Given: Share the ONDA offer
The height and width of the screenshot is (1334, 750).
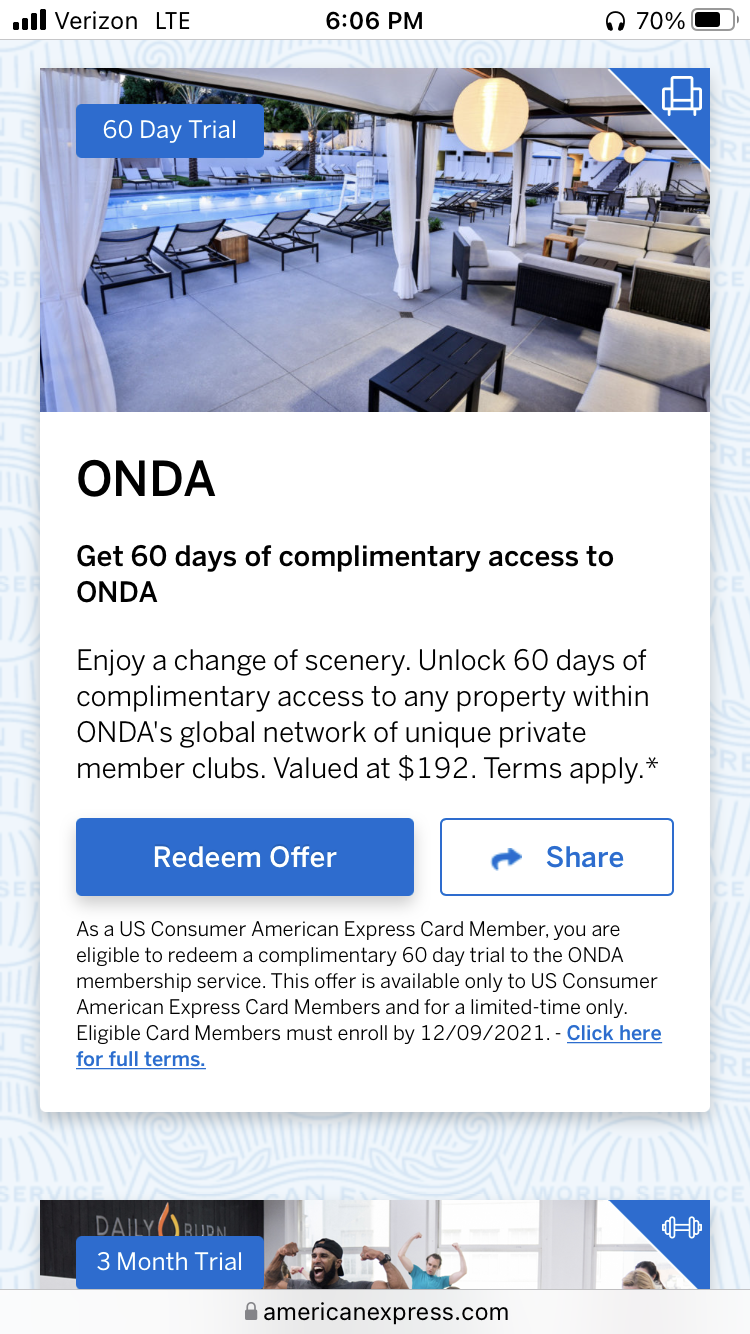Looking at the screenshot, I should [x=557, y=857].
